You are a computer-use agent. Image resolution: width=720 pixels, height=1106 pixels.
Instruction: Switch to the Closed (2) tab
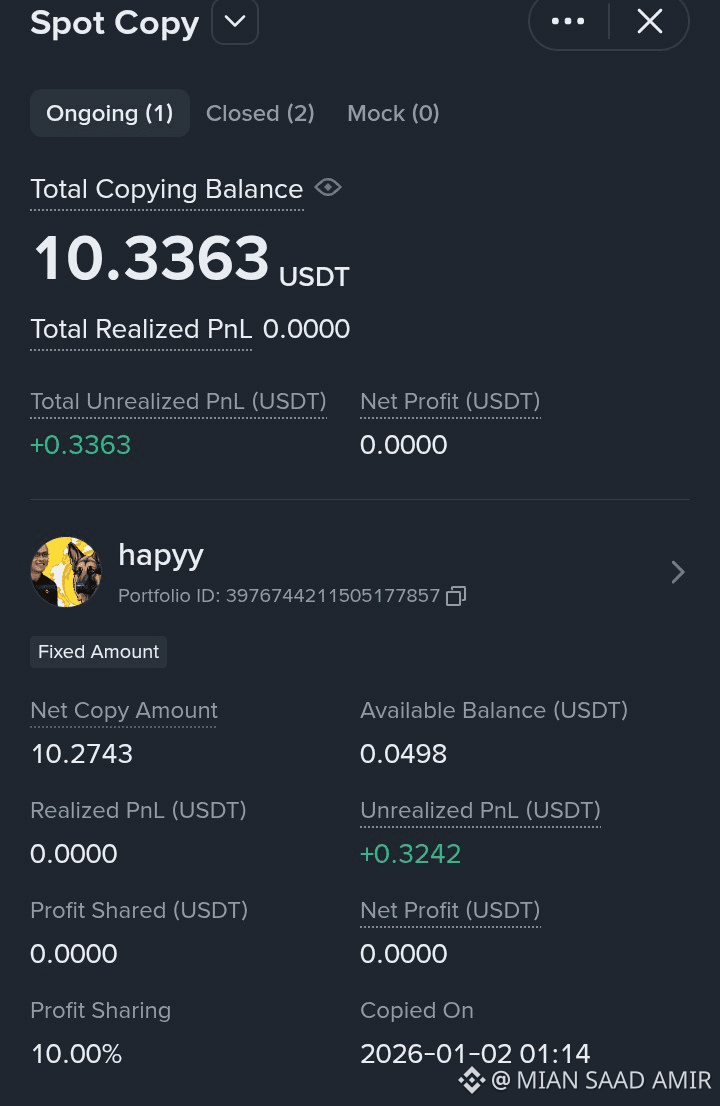pyautogui.click(x=260, y=113)
